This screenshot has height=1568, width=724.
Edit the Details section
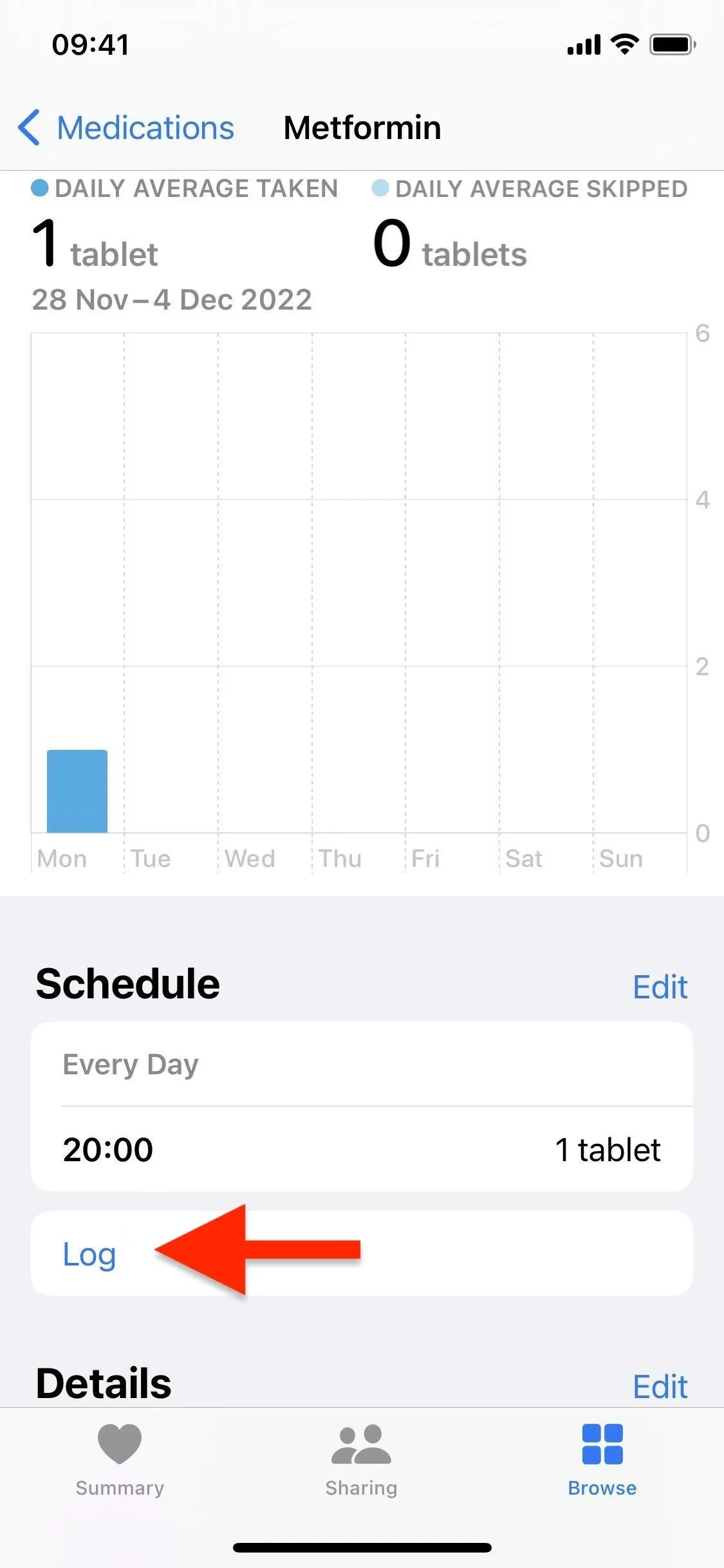[660, 1386]
